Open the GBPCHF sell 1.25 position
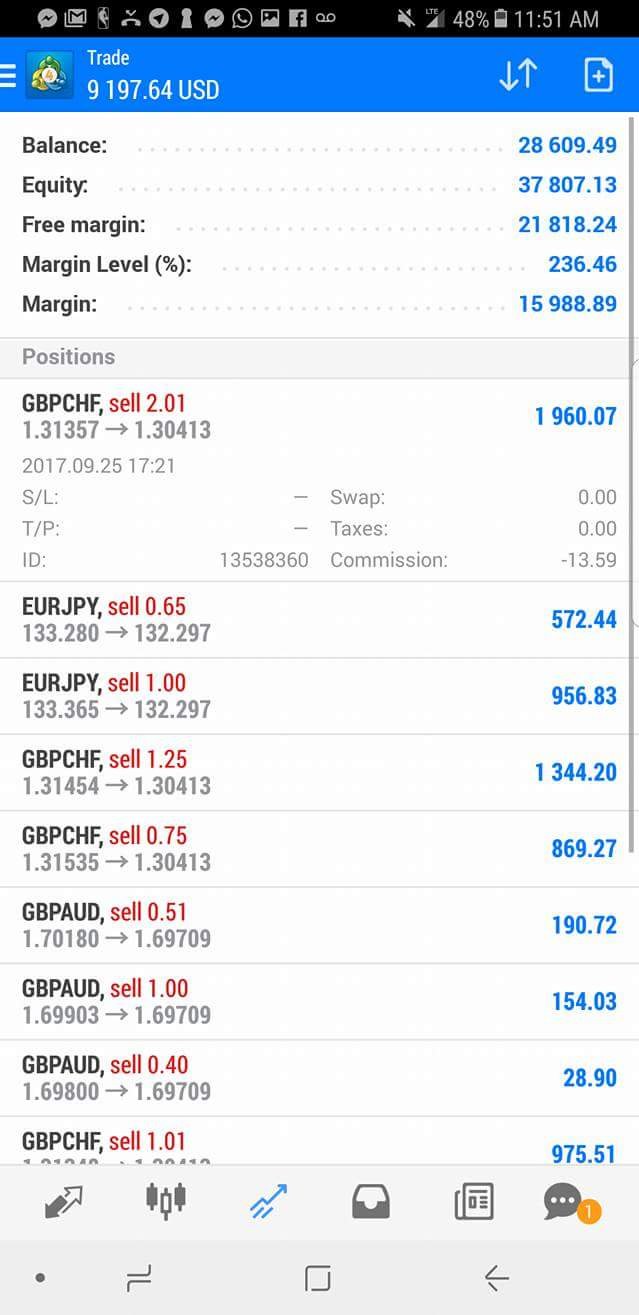The width and height of the screenshot is (639, 1315). click(x=319, y=772)
